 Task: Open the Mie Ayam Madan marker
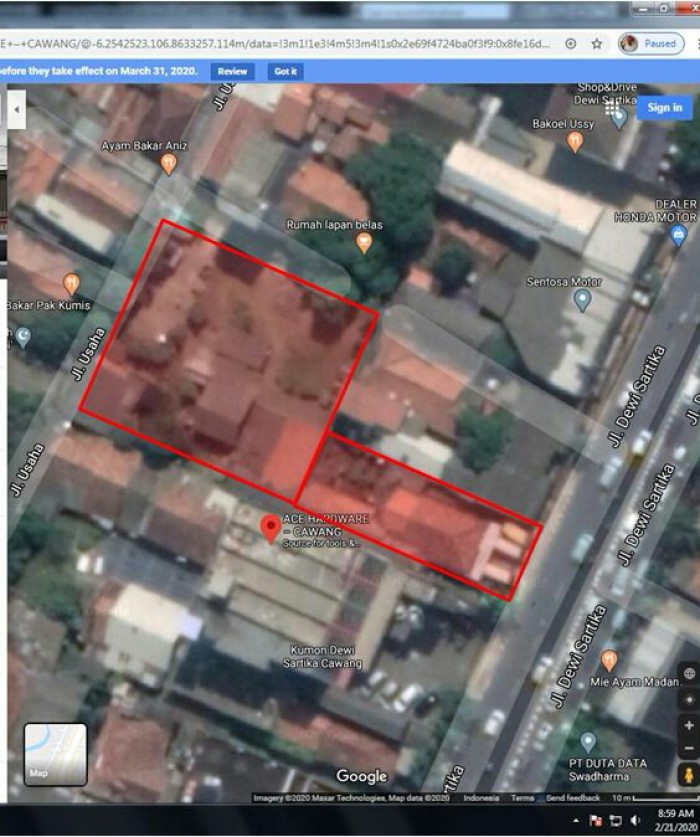pyautogui.click(x=609, y=660)
